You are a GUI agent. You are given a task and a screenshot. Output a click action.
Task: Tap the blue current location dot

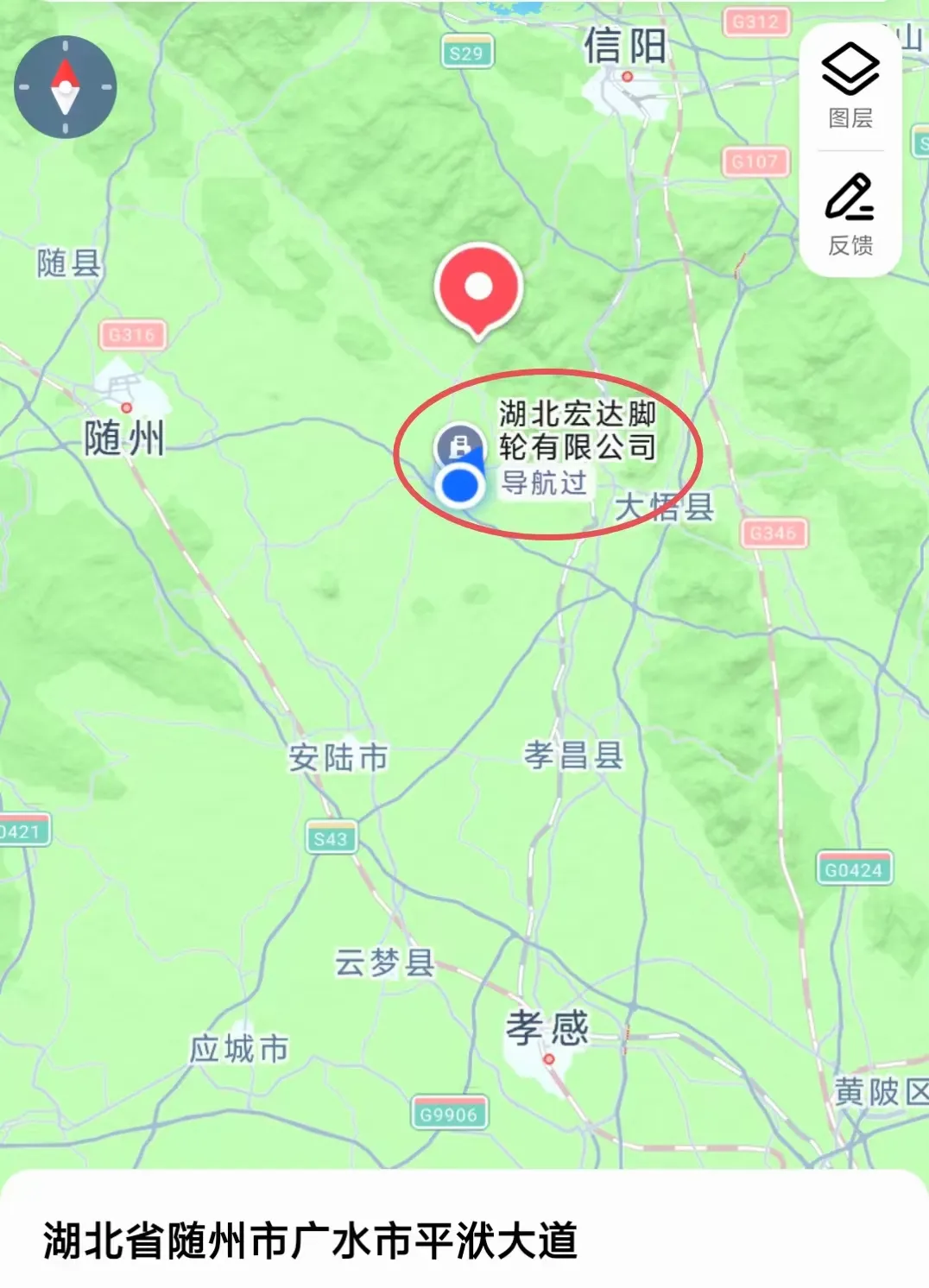(460, 485)
